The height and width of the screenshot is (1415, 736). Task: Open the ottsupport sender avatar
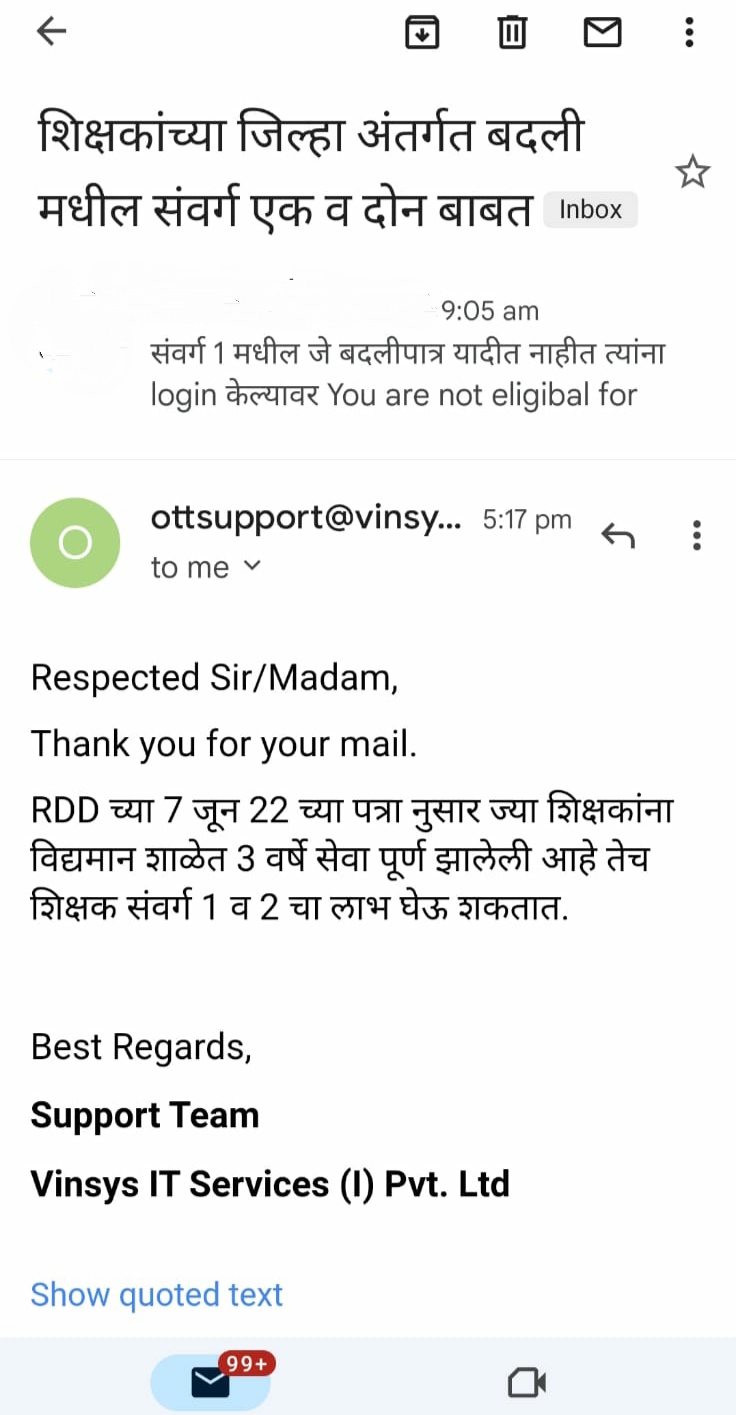tap(75, 542)
